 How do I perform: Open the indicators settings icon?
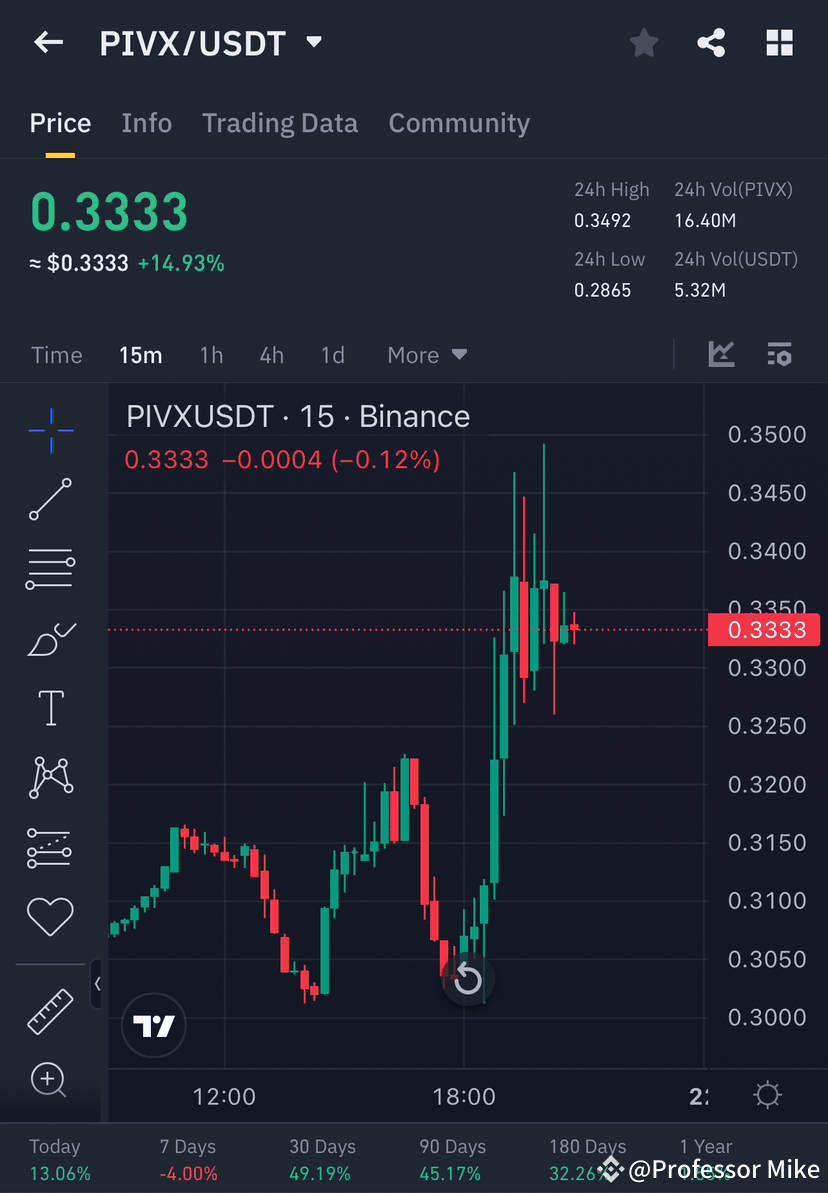[780, 354]
